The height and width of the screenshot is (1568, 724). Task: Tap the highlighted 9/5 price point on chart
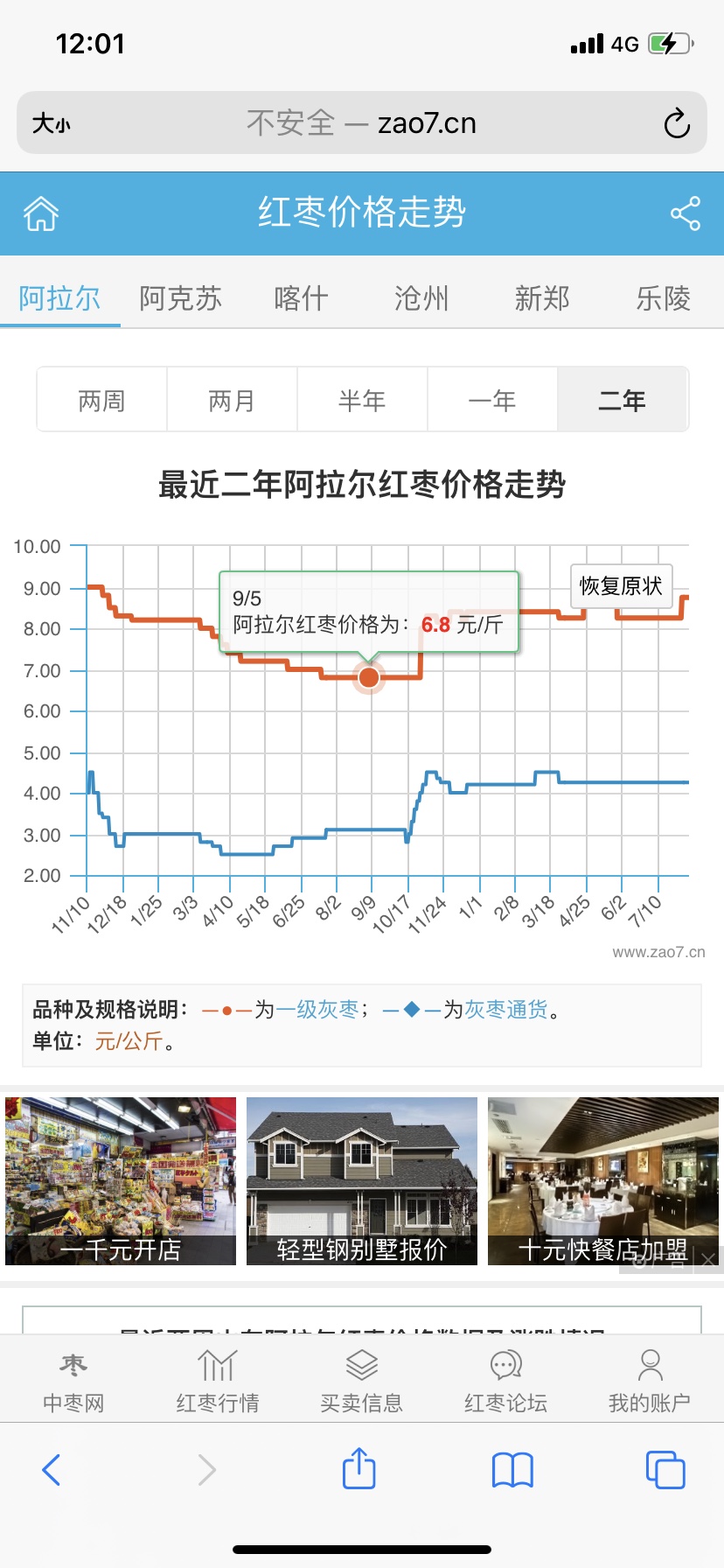(368, 677)
